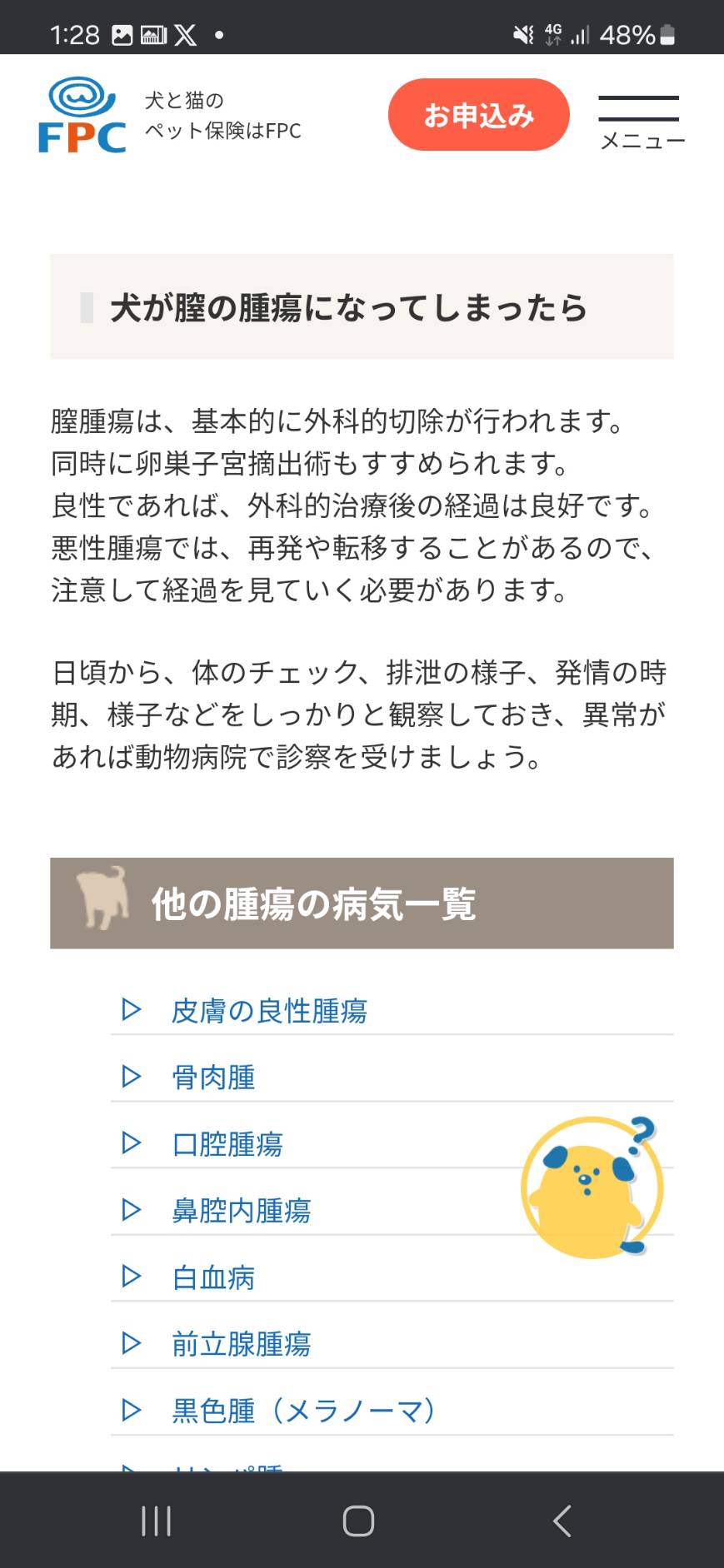
Task: Go back with the system back button
Action: click(x=562, y=1521)
